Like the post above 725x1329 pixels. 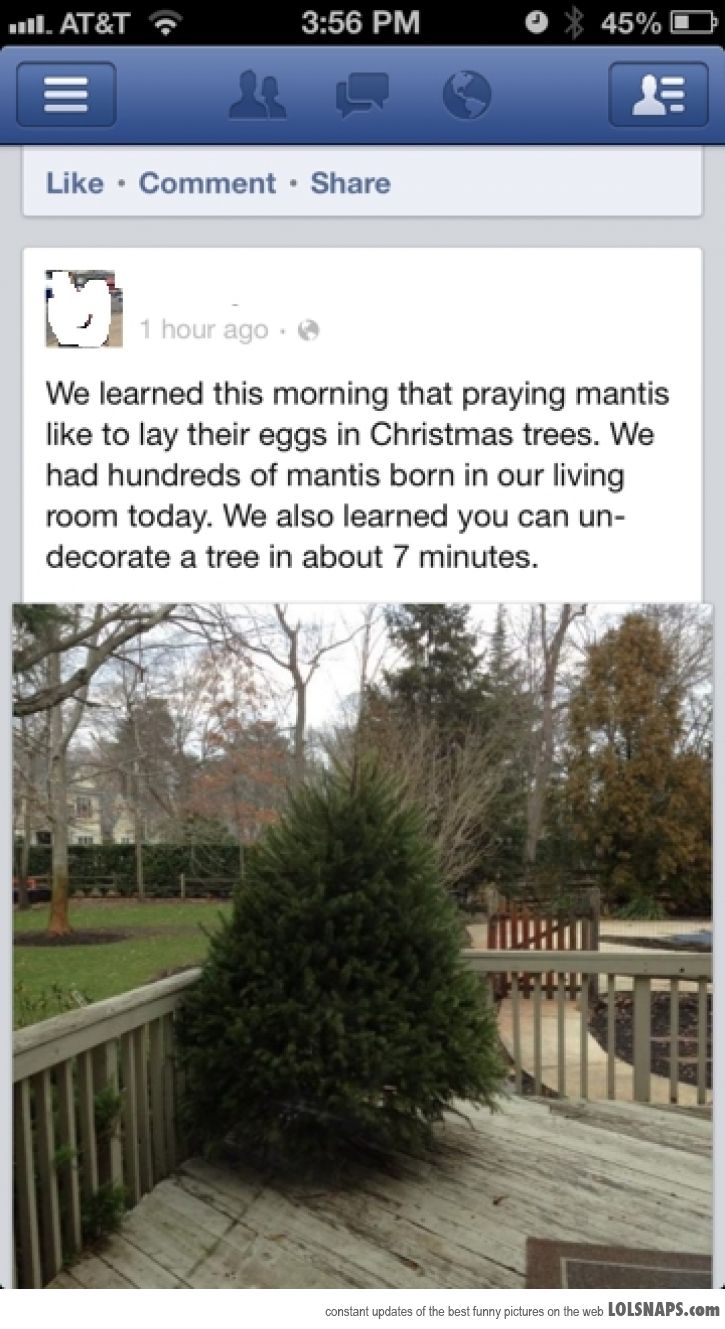click(74, 183)
